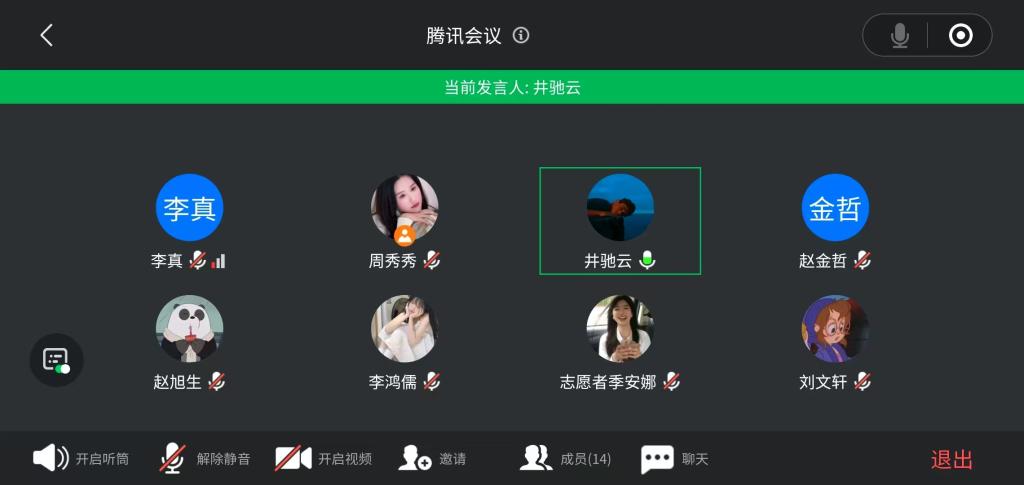Select participant 李鸿儒

pos(405,328)
